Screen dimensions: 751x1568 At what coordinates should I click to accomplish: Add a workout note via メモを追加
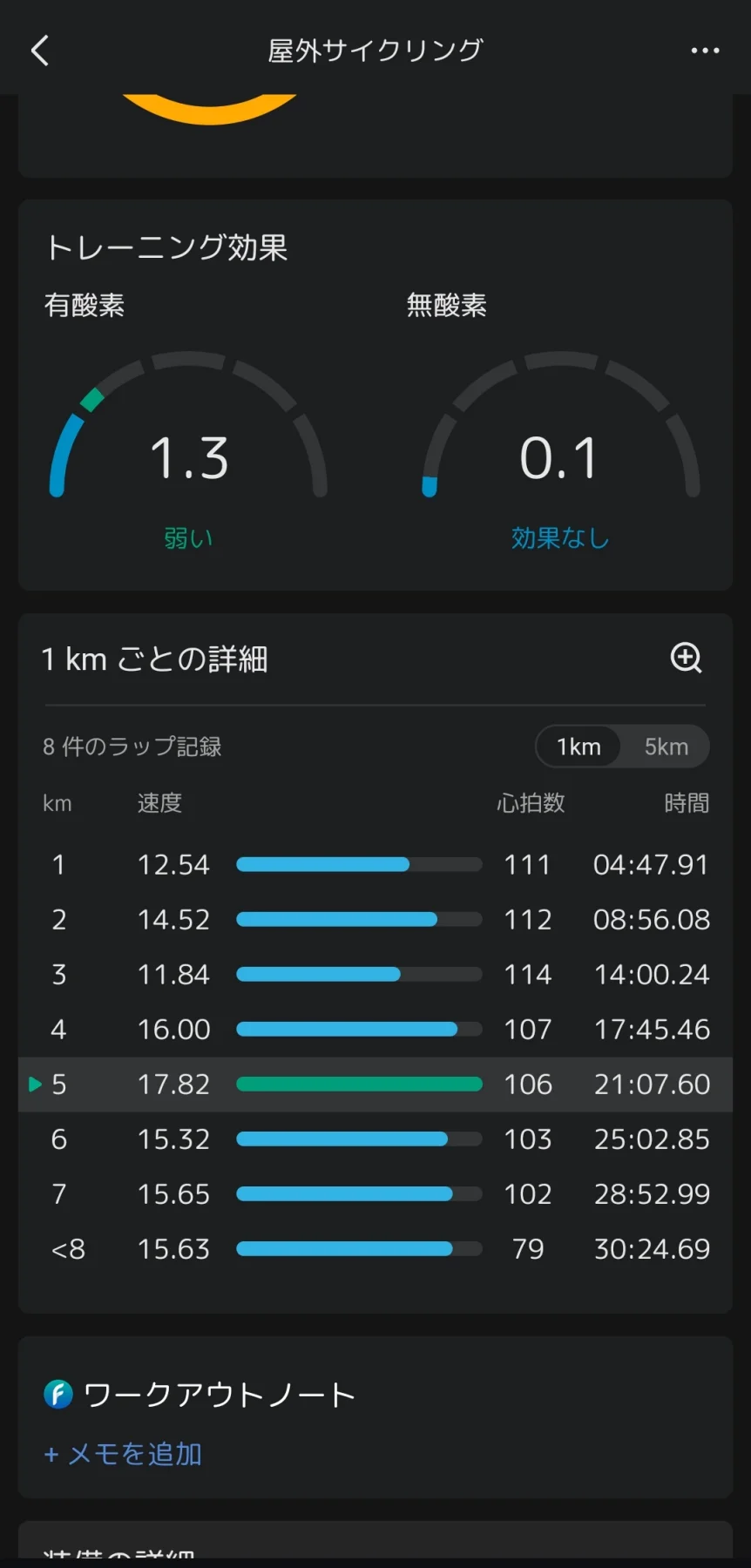click(x=123, y=1454)
